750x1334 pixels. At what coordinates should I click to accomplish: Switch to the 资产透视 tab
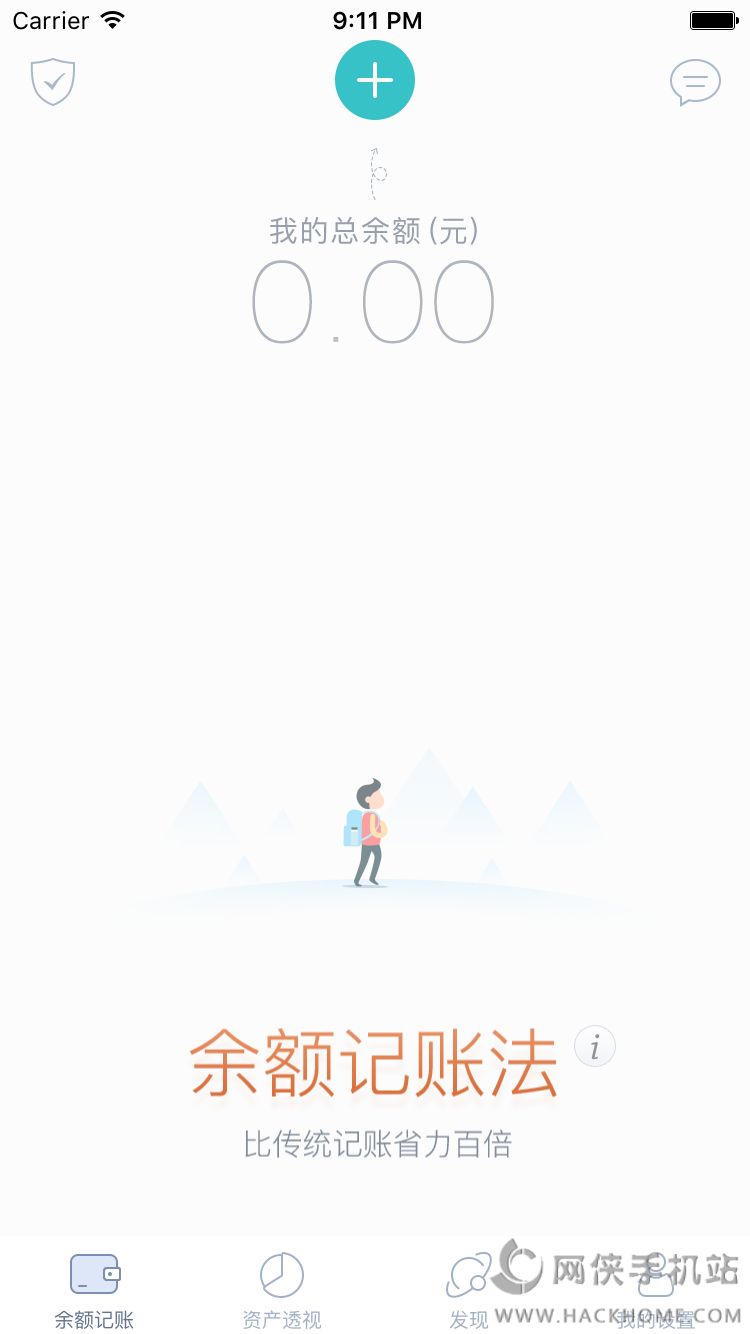coord(282,1290)
